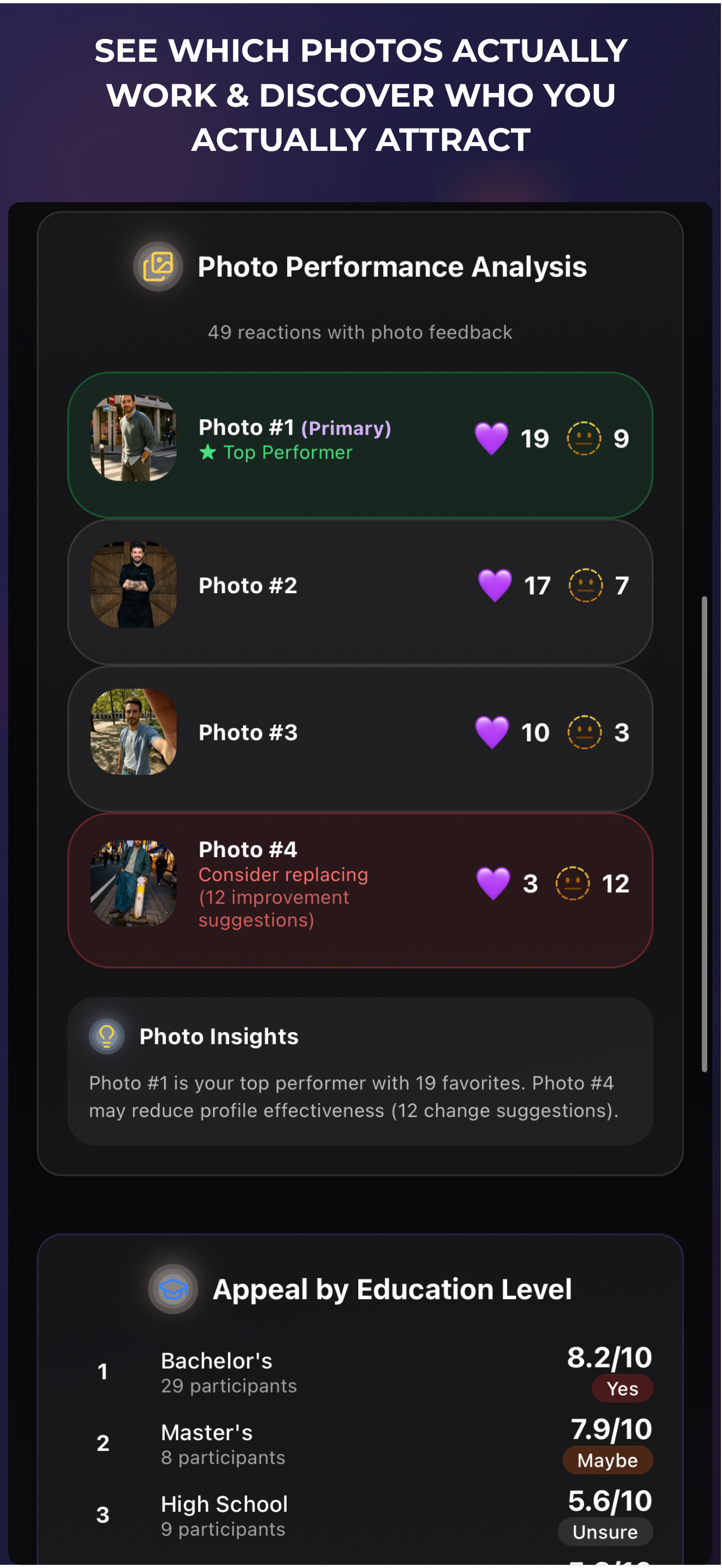The image size is (722, 1568).
Task: Open the Appeal by Education Level section
Action: point(393,1289)
